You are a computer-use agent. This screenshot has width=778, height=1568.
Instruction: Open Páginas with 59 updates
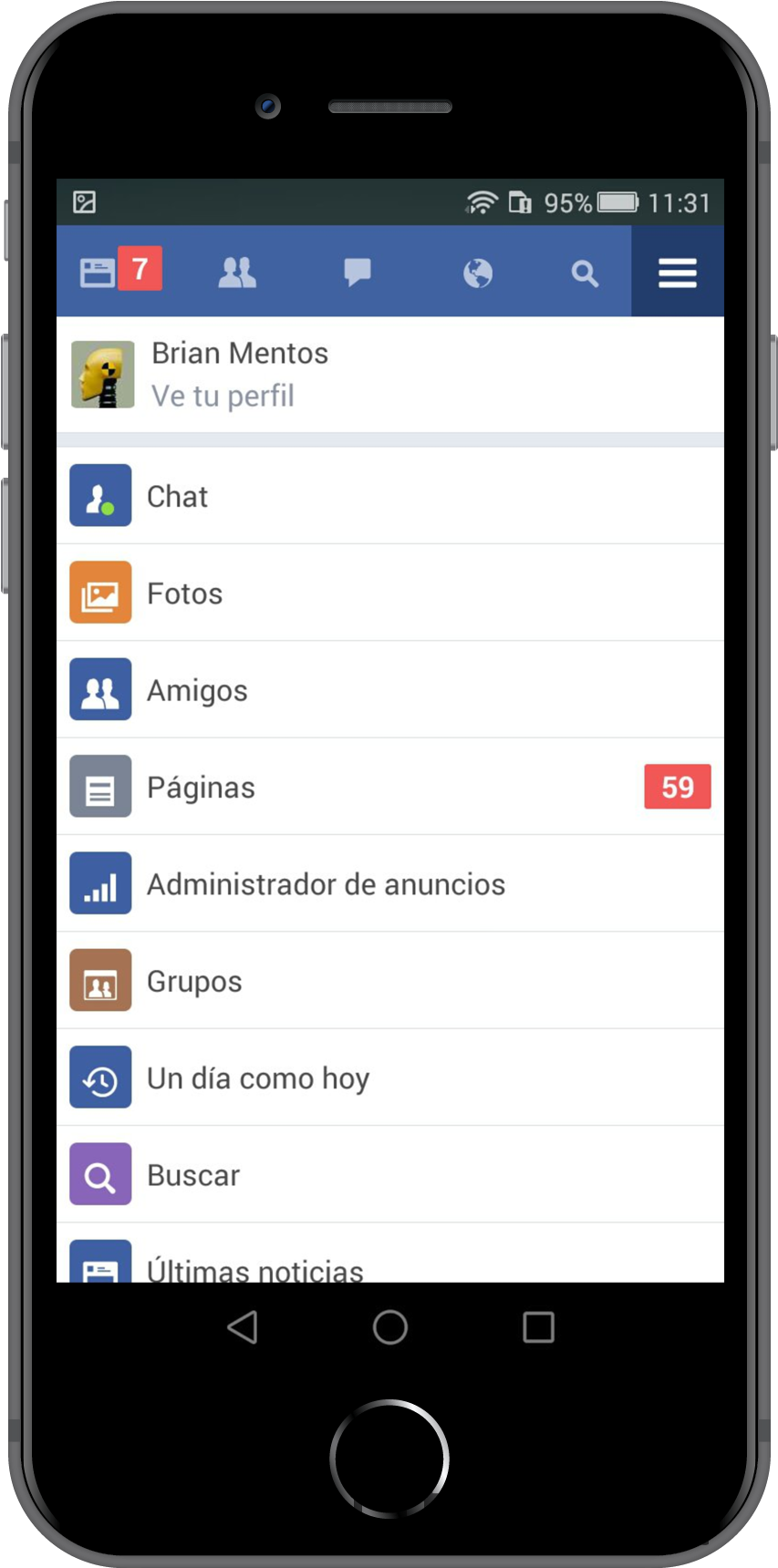390,787
